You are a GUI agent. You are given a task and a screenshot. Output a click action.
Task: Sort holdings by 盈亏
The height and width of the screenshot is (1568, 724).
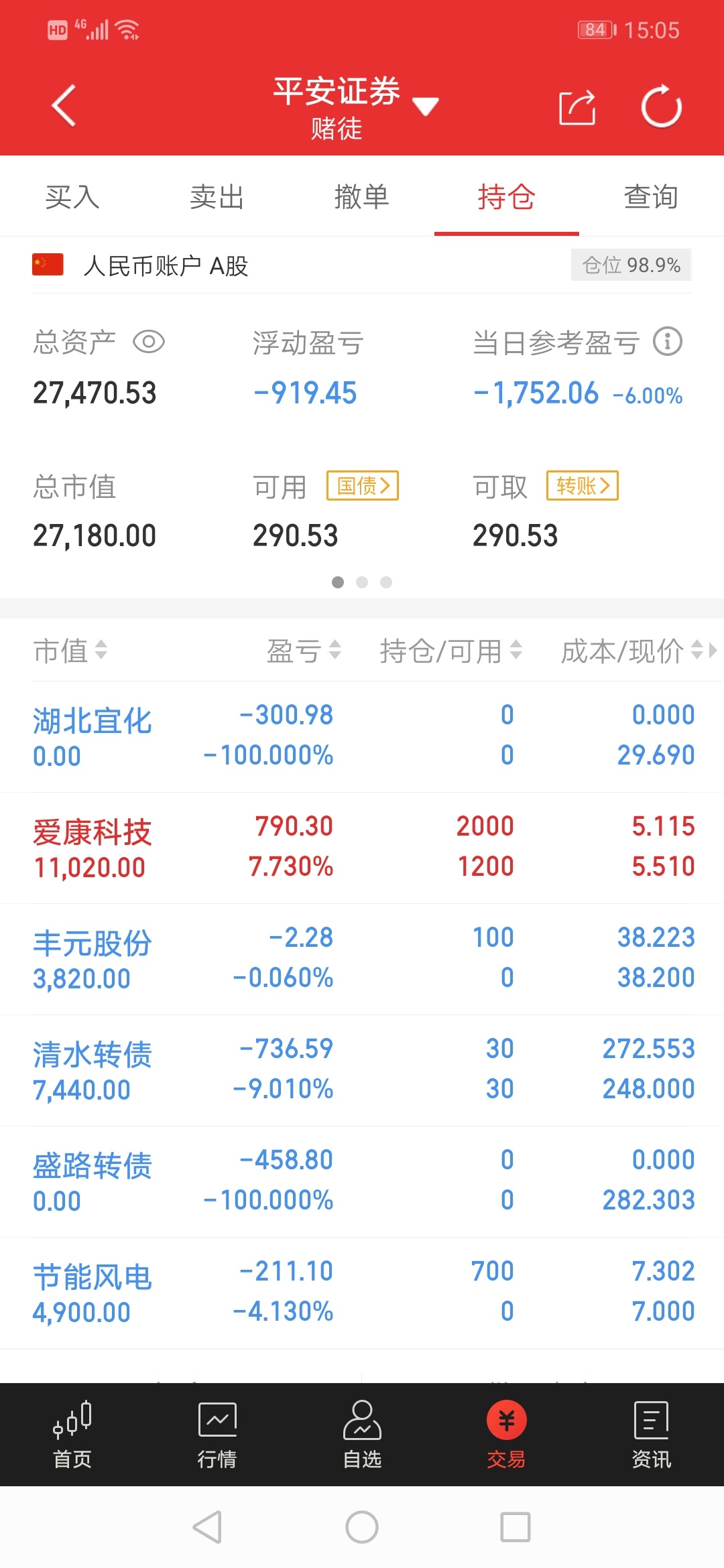[304, 650]
